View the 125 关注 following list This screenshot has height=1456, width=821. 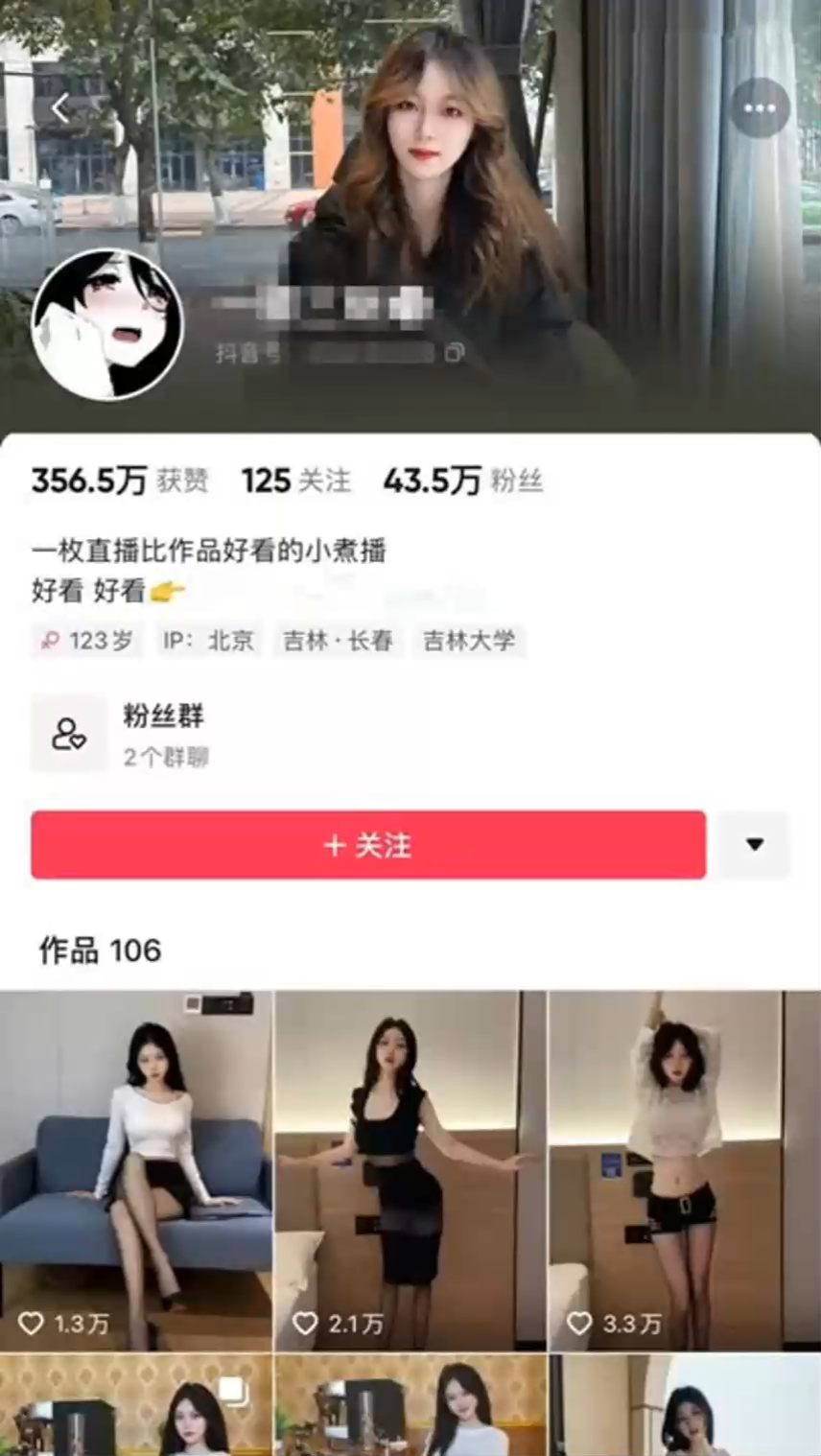(x=295, y=481)
